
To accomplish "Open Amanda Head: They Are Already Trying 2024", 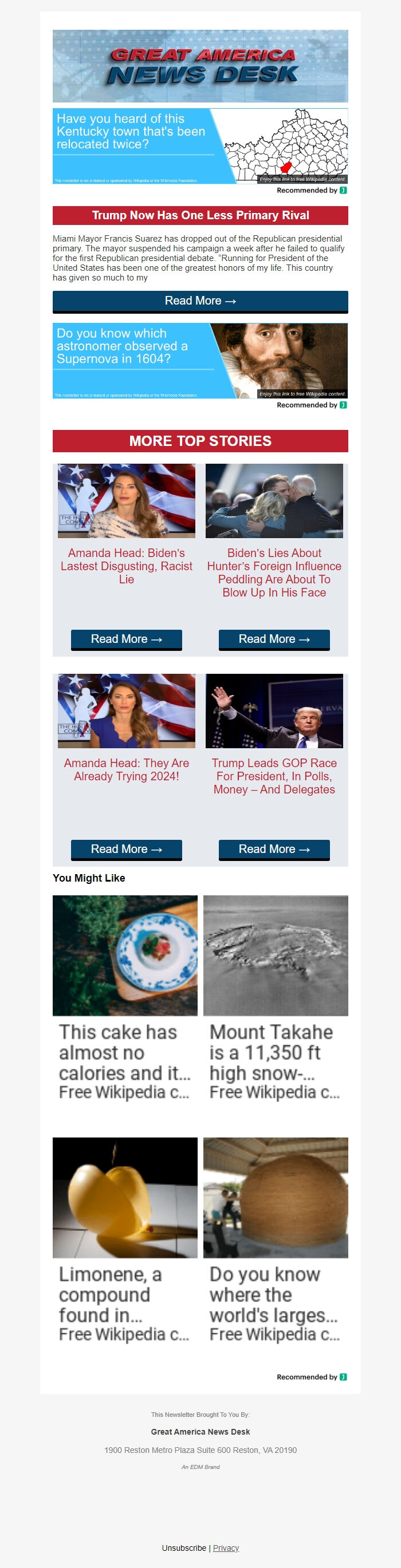I will tap(126, 769).
